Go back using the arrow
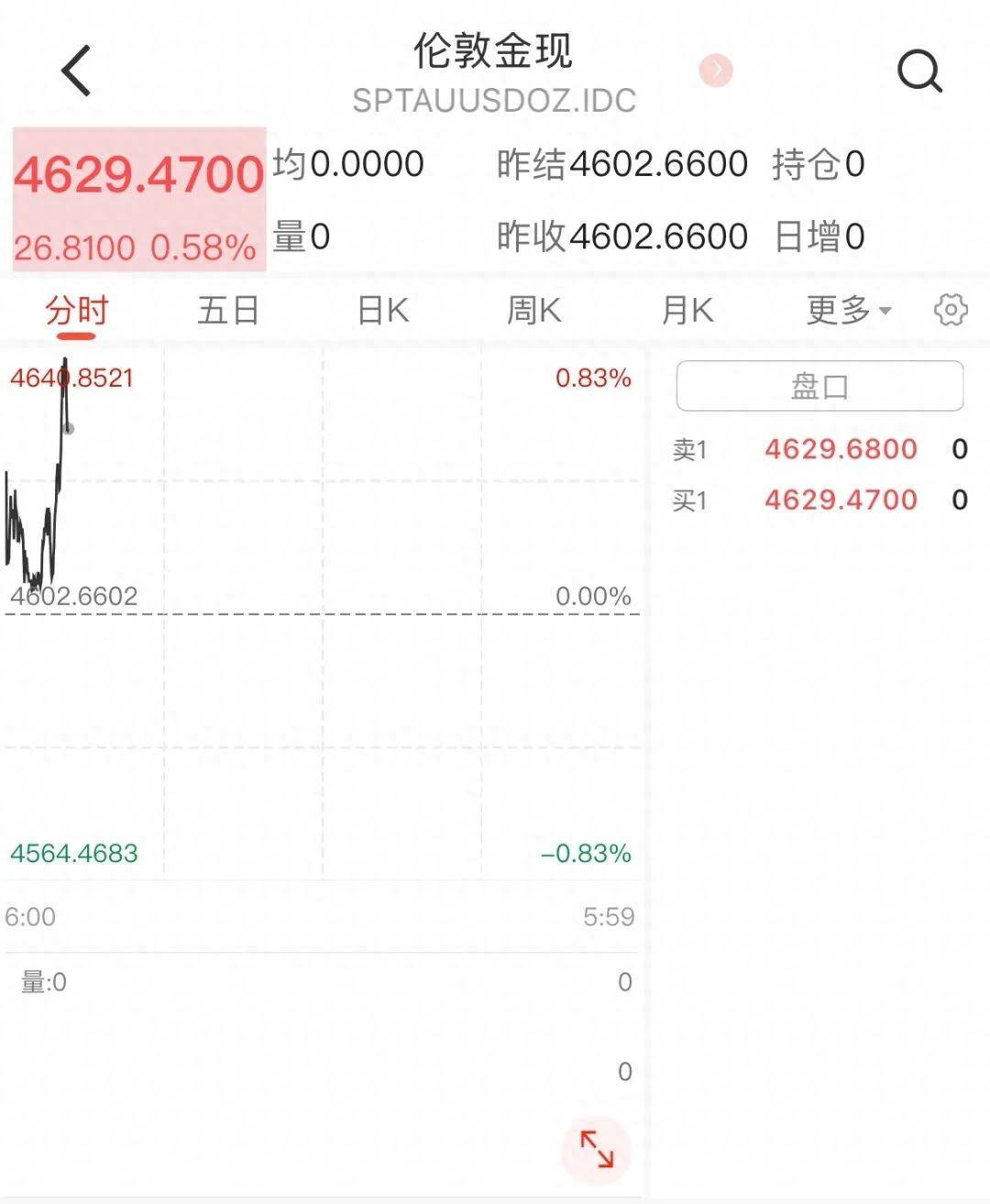This screenshot has height=1204, width=990. 76,71
